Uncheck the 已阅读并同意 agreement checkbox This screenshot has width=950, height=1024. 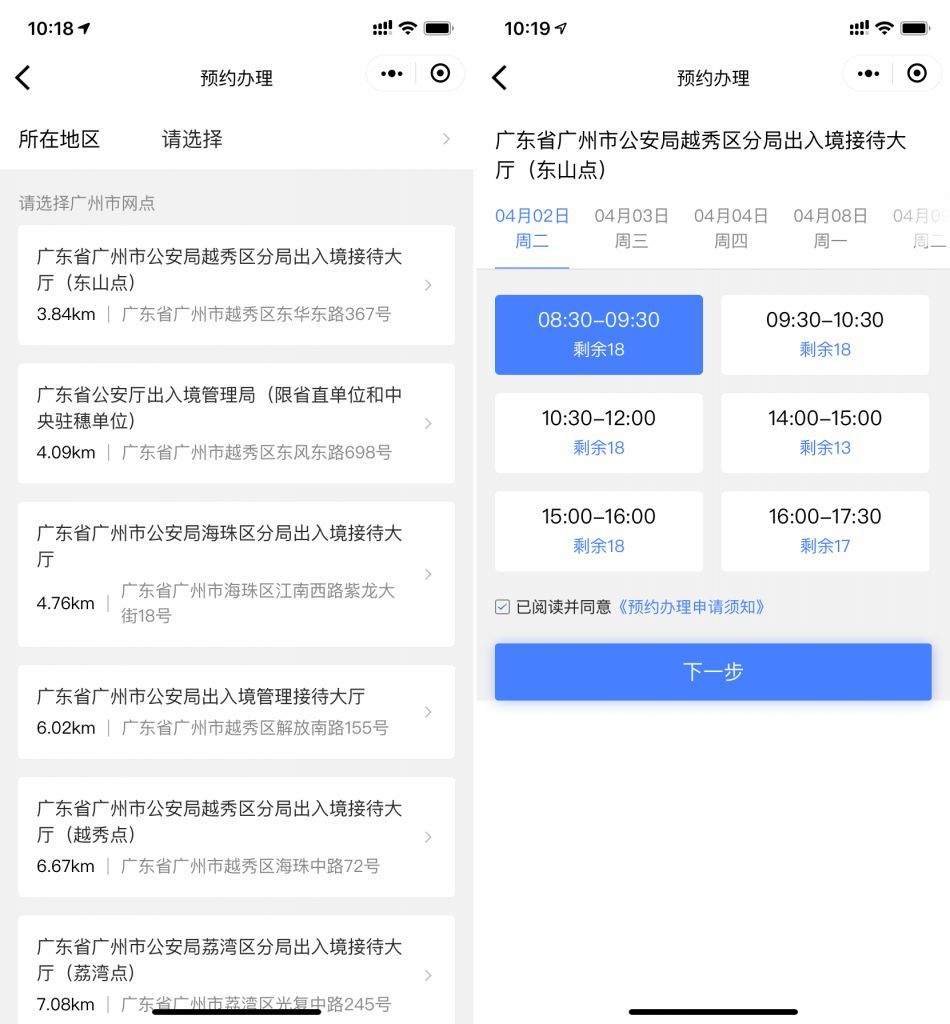pos(502,607)
